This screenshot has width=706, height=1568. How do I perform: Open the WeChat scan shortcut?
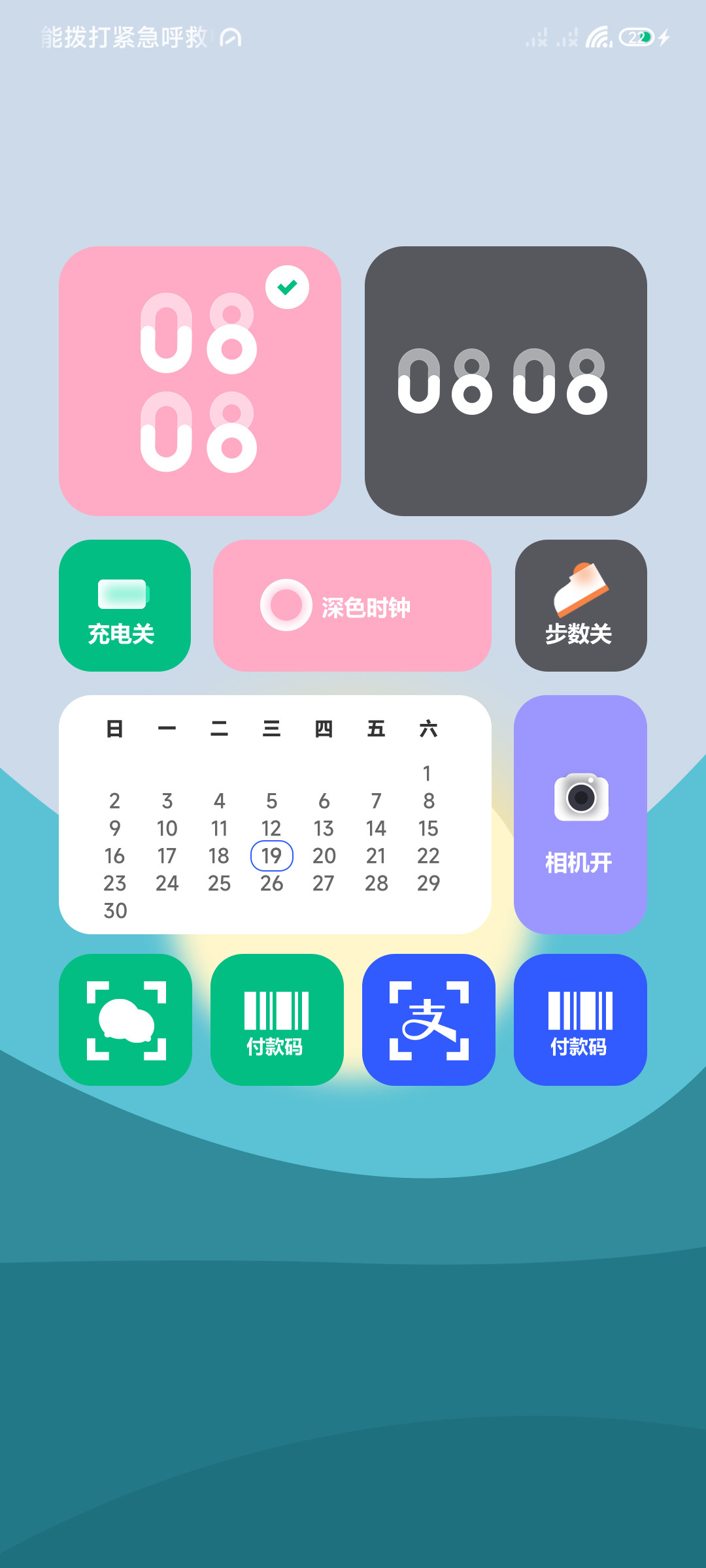coord(126,1020)
